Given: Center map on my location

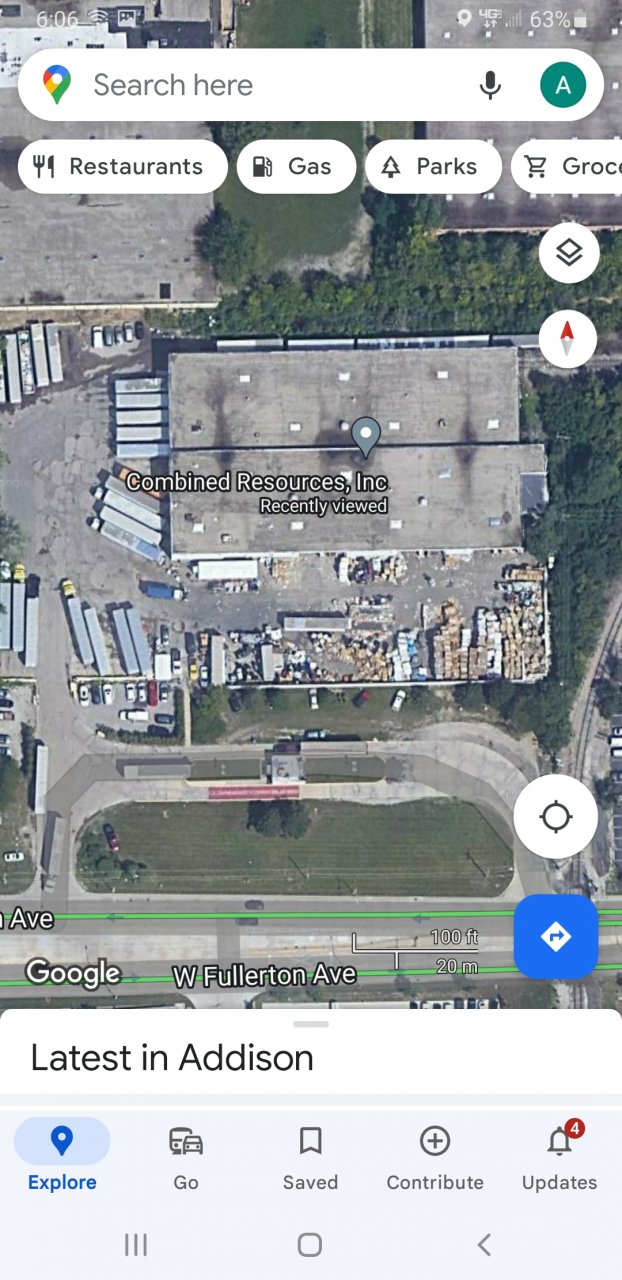Looking at the screenshot, I should coord(556,817).
